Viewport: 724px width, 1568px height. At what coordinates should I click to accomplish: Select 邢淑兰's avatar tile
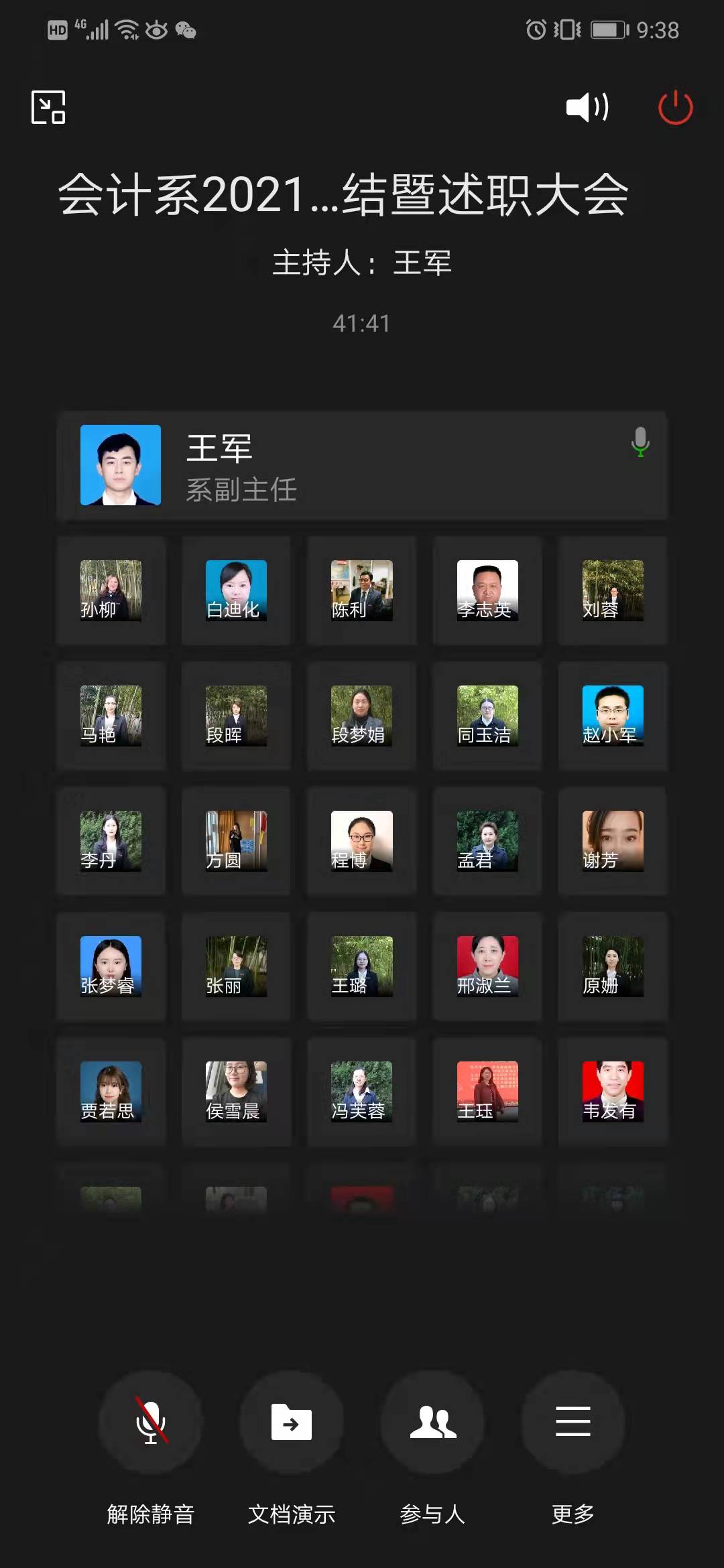click(x=487, y=966)
